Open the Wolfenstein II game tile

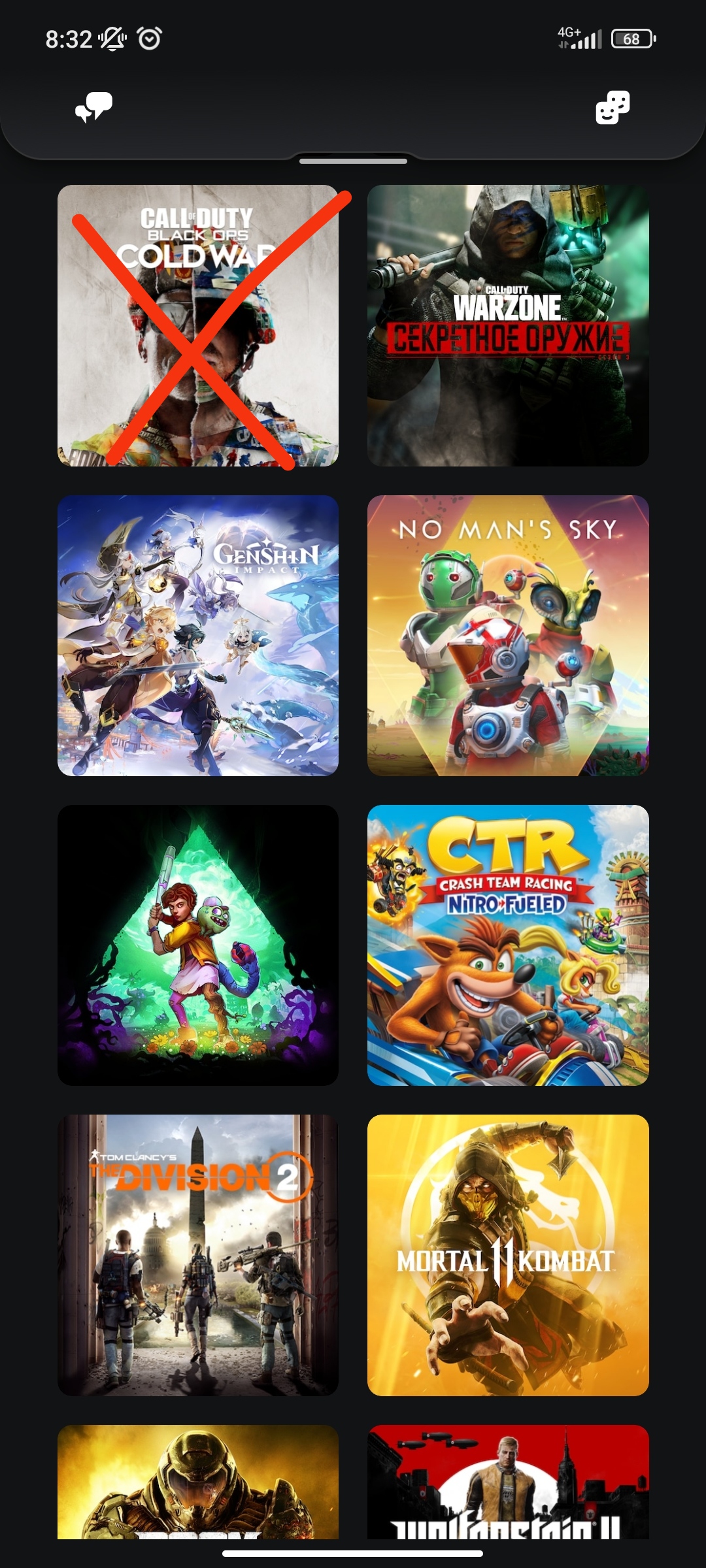pos(508,1482)
